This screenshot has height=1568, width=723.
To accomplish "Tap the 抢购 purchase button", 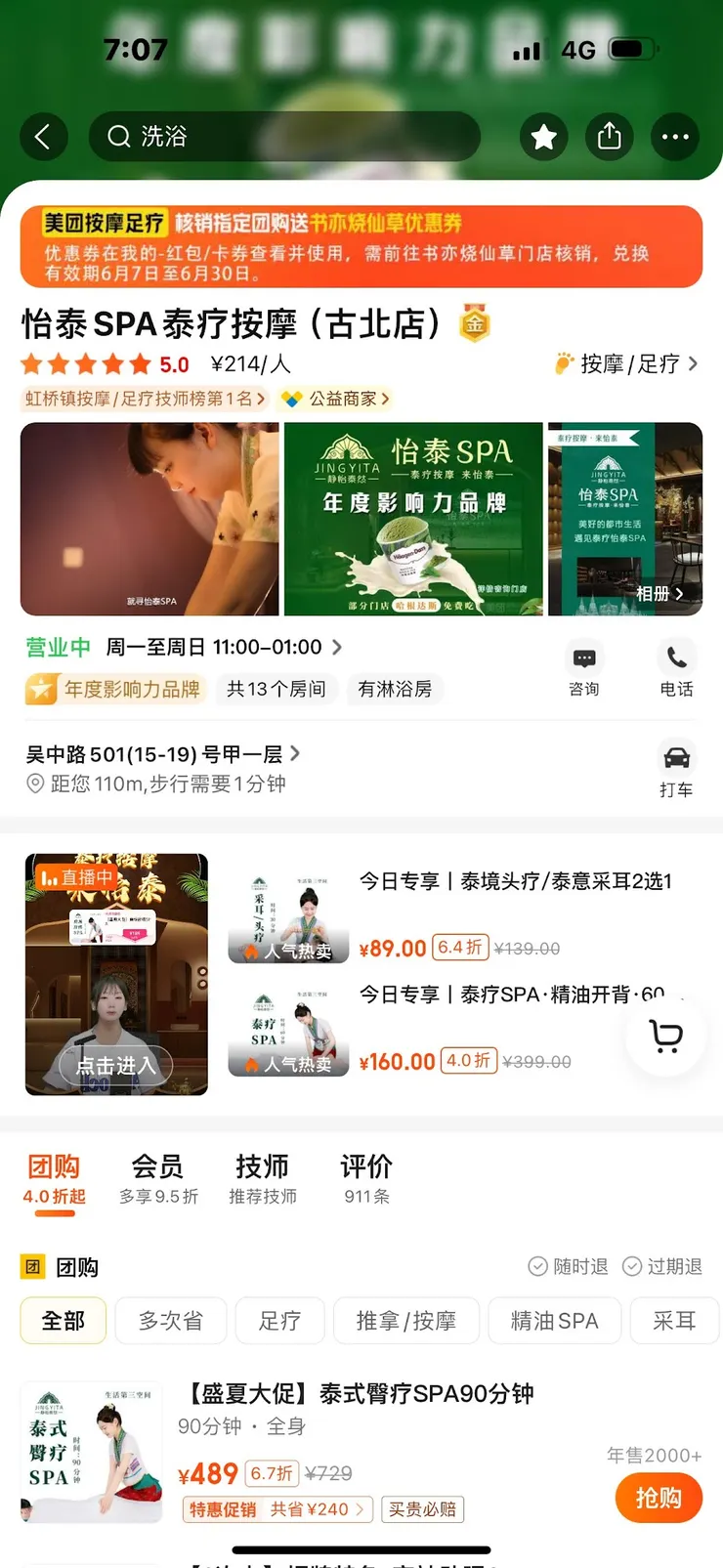I will click(x=659, y=1498).
